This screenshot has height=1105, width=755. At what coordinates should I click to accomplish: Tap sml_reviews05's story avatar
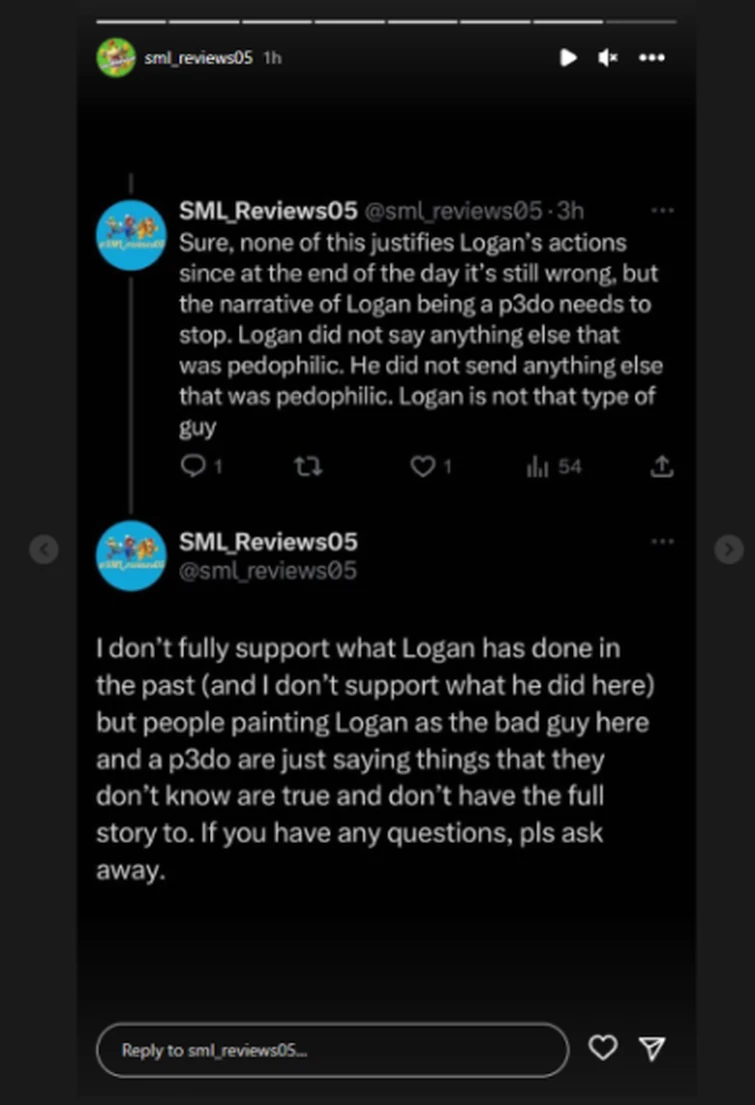tap(117, 58)
